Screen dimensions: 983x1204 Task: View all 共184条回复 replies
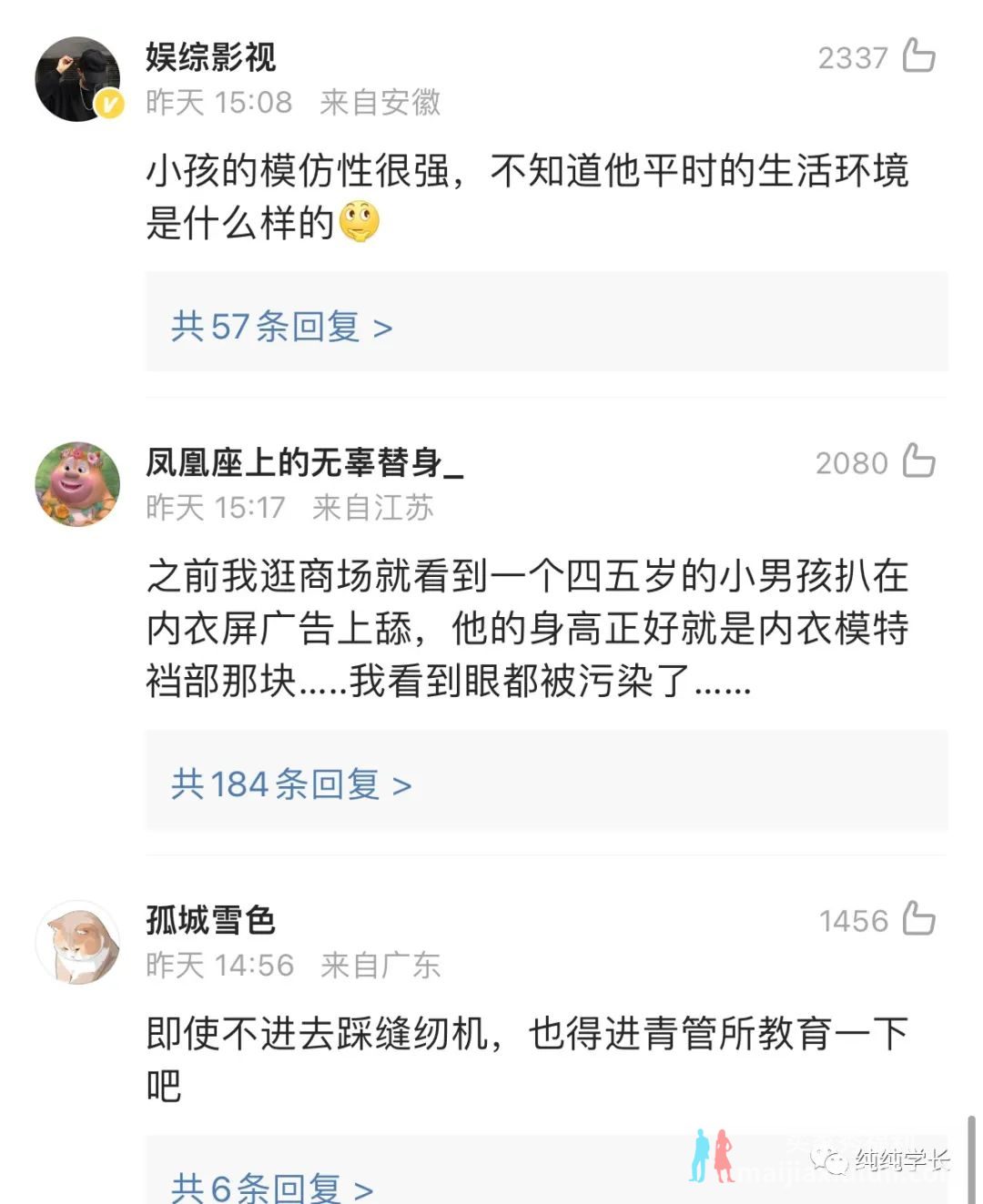(x=291, y=784)
